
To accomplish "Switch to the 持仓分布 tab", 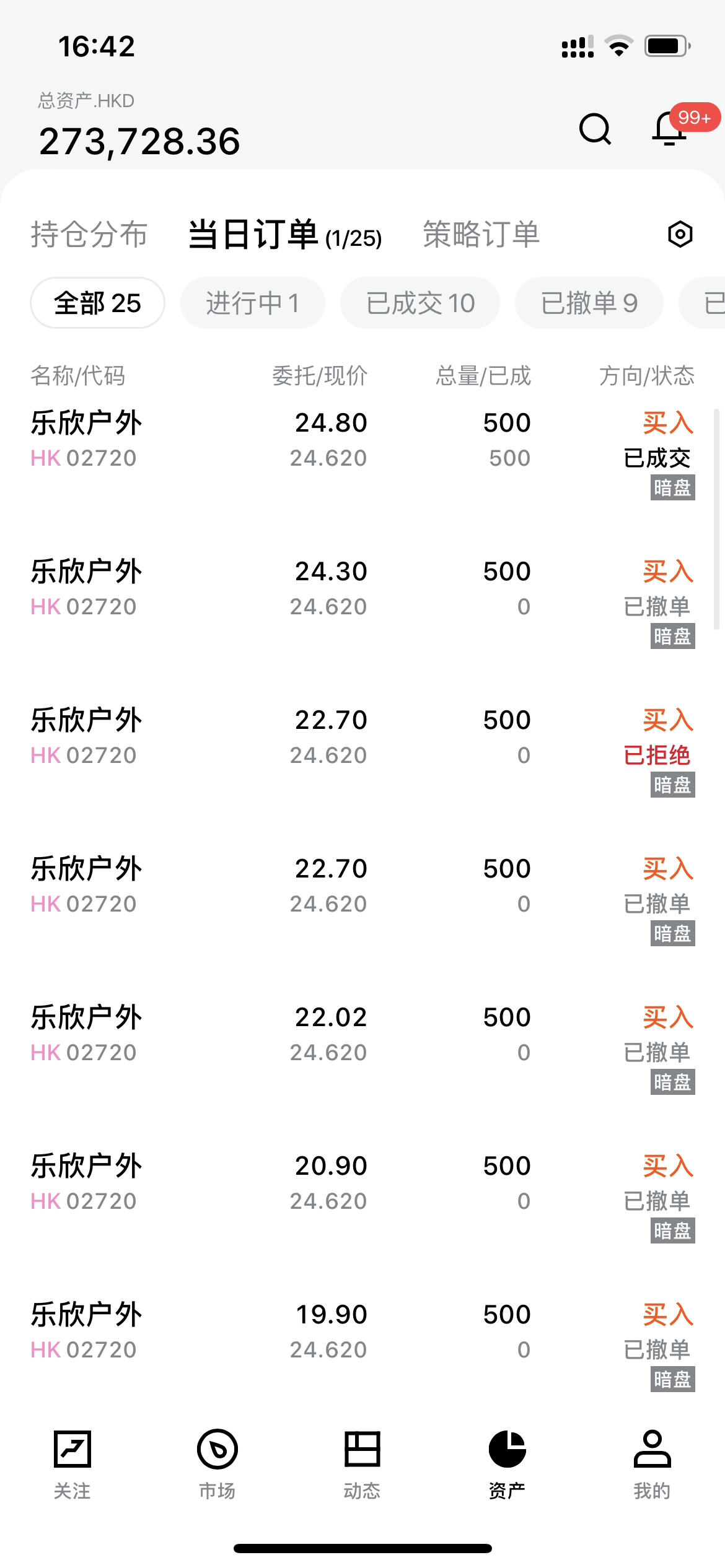I will point(89,235).
